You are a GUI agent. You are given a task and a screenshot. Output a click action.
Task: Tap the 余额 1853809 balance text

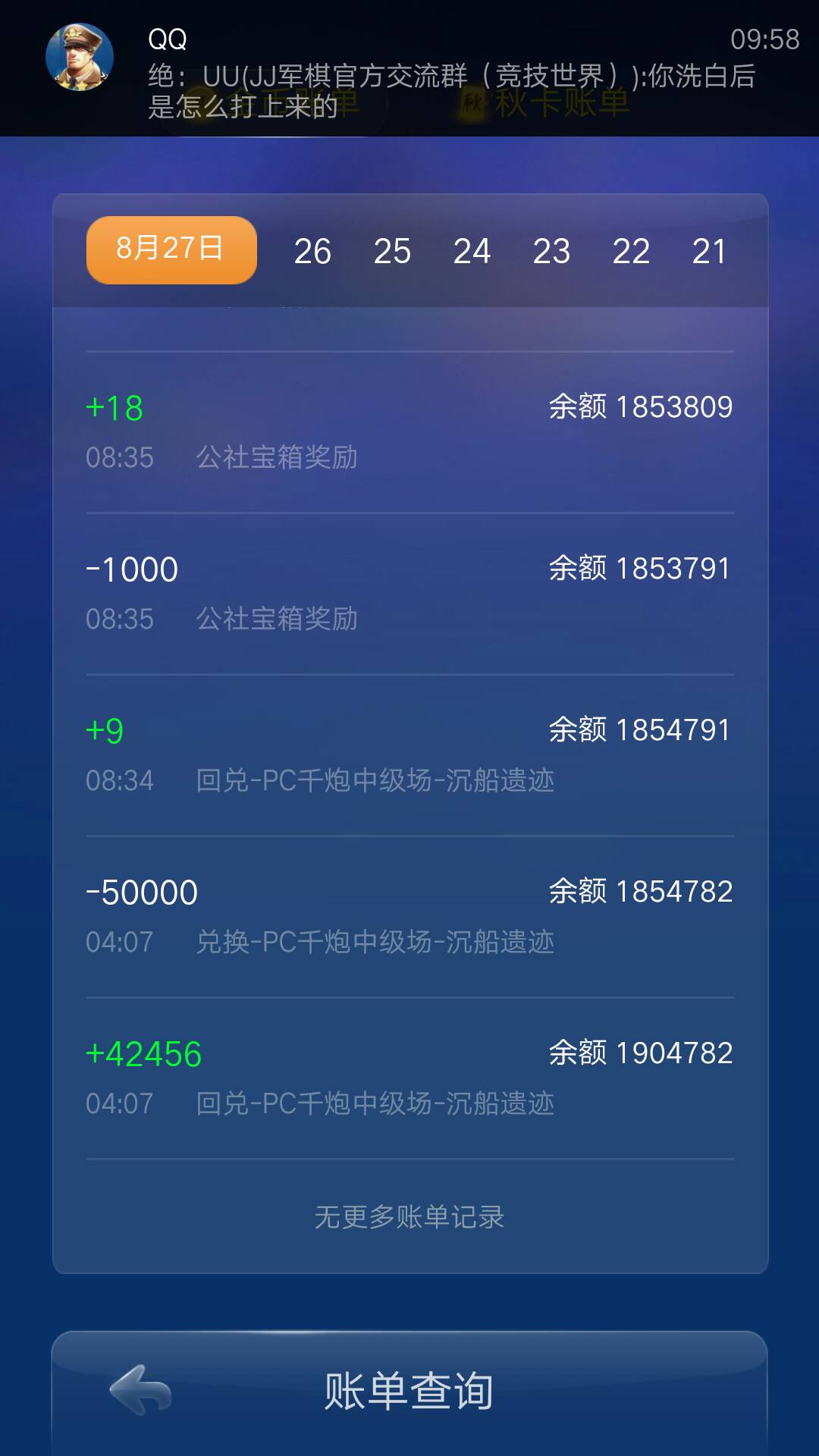640,407
